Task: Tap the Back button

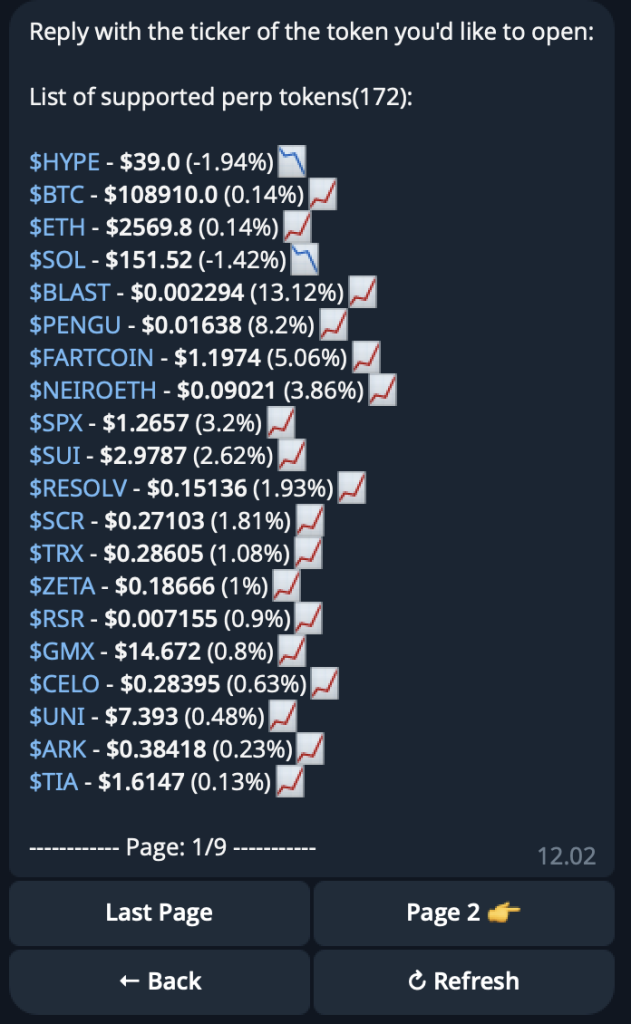Action: (x=159, y=981)
